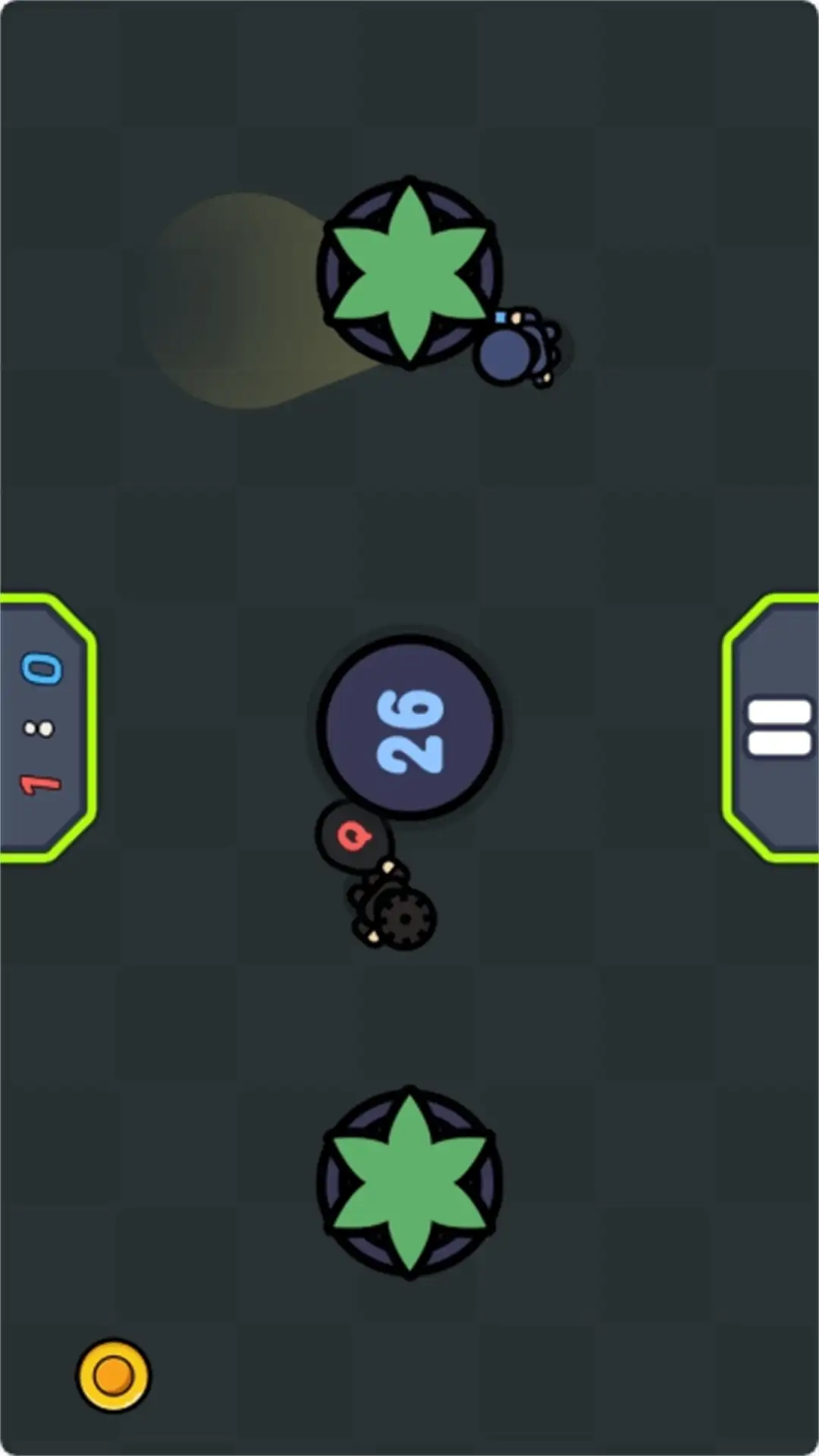The image size is (819, 1456).
Task: Tap the orange action button
Action: click(114, 1374)
